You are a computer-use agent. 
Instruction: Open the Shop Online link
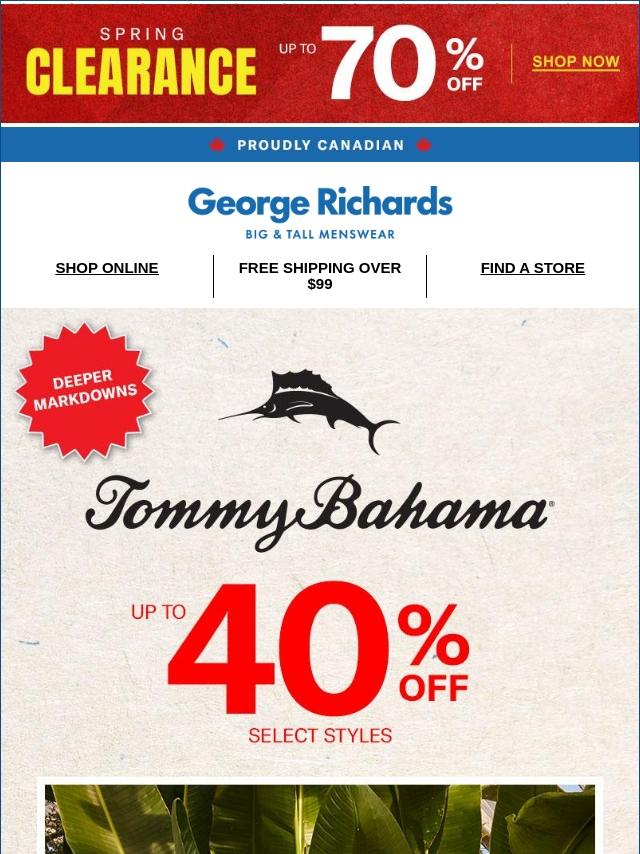point(107,268)
